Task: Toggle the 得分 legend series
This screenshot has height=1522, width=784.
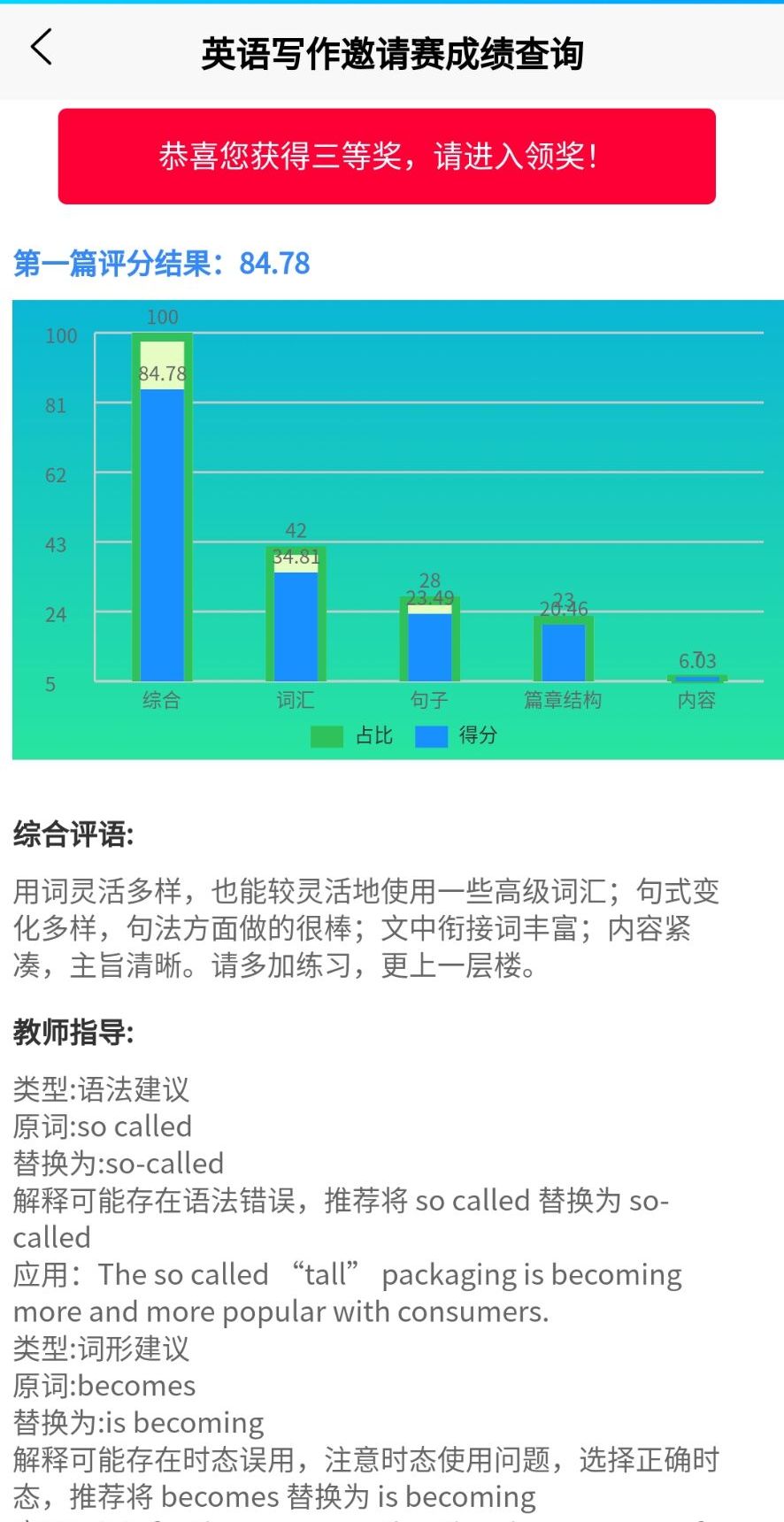Action: (x=456, y=736)
